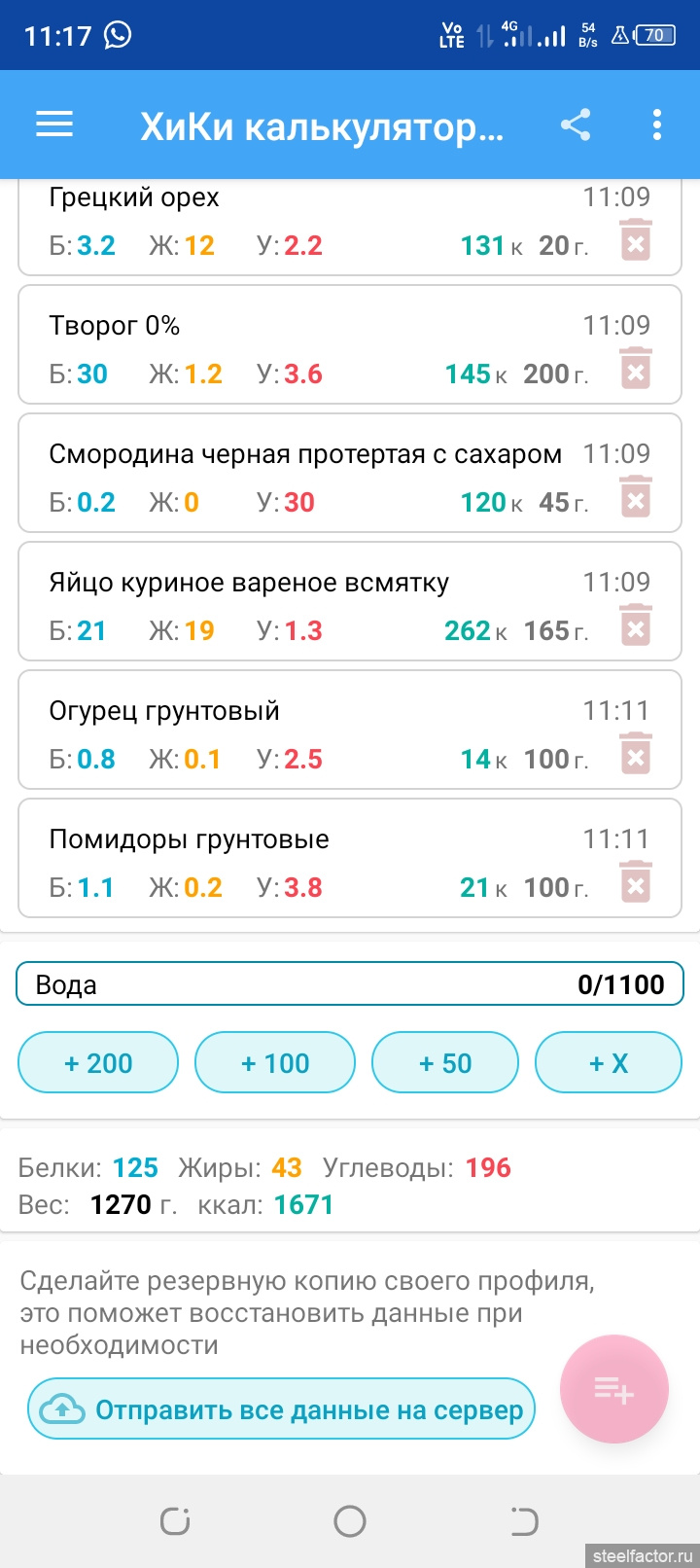Screen dimensions: 700x1568
Task: Remove Смородина черная протертая с сахаром
Action: (x=635, y=498)
